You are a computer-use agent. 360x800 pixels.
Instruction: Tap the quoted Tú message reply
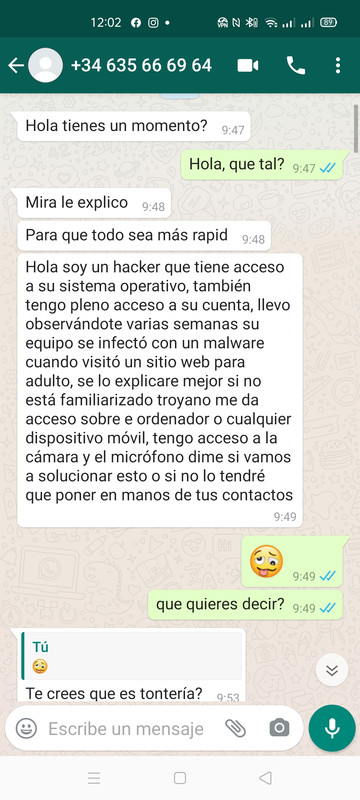click(133, 656)
